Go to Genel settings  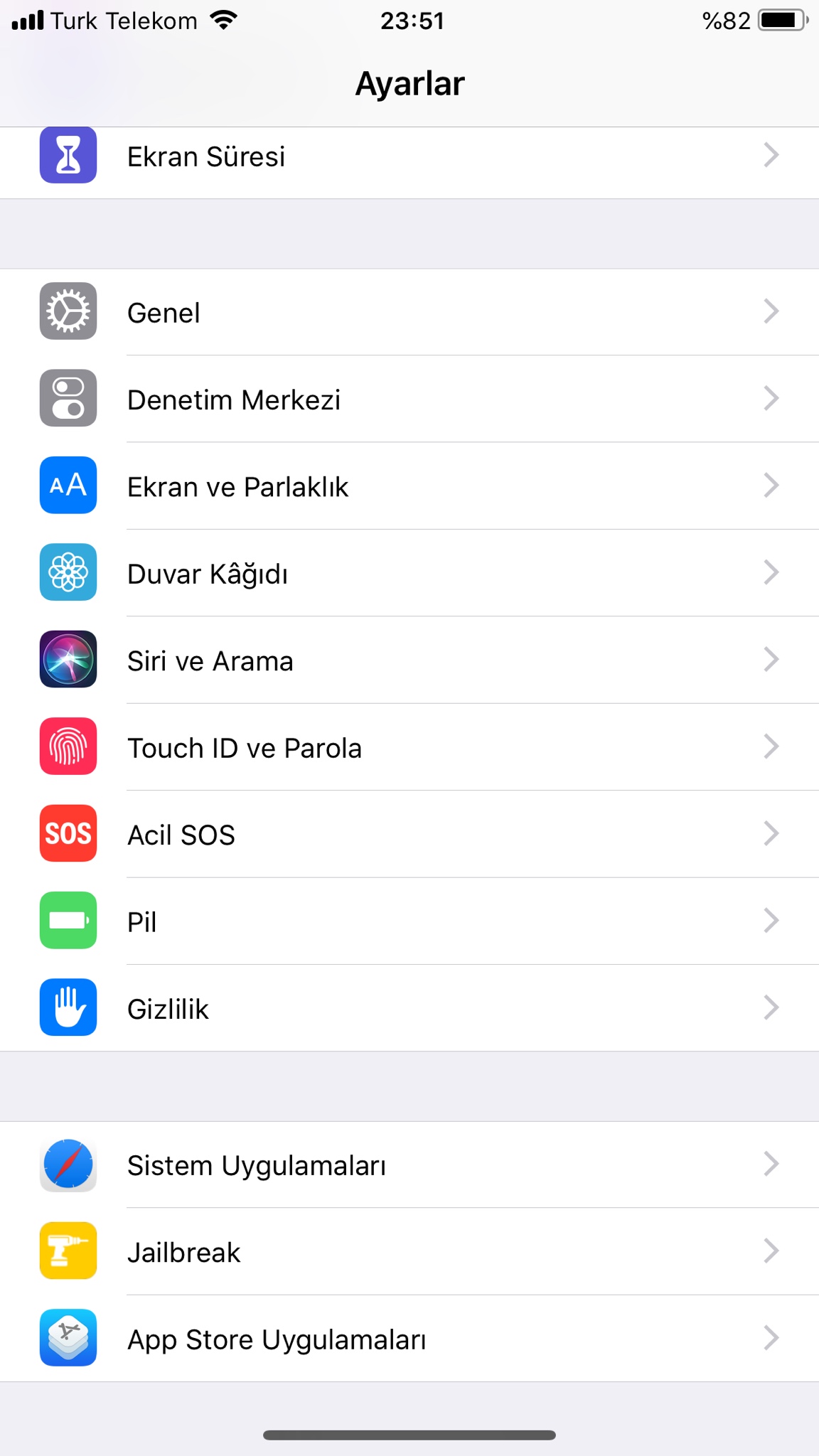409,312
